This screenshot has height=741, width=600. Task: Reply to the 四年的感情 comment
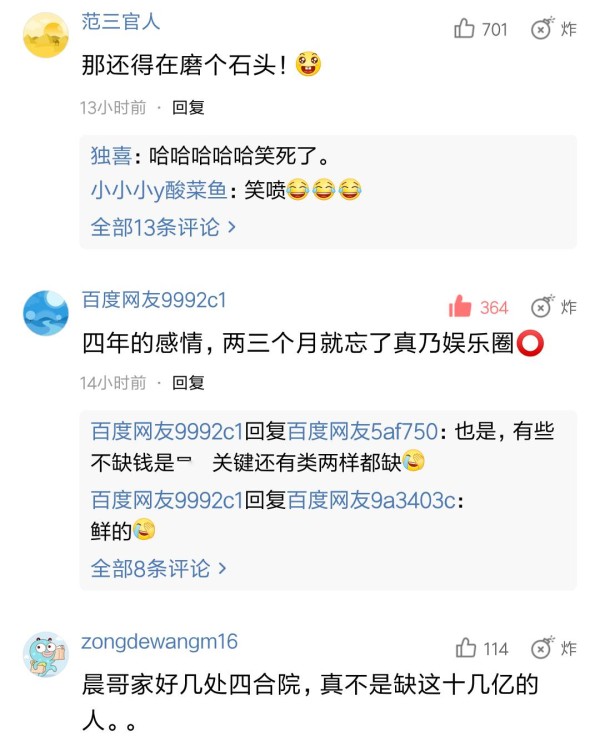[188, 382]
